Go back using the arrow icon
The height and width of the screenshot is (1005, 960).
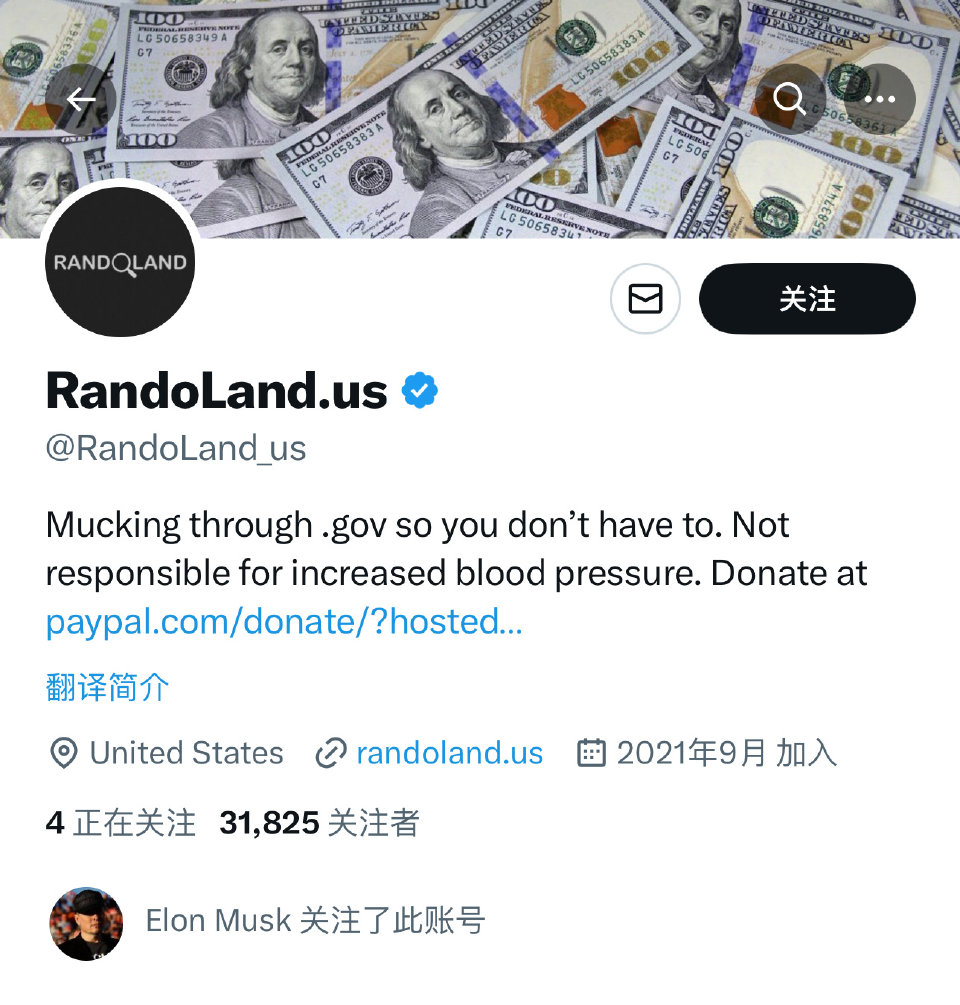pos(81,100)
